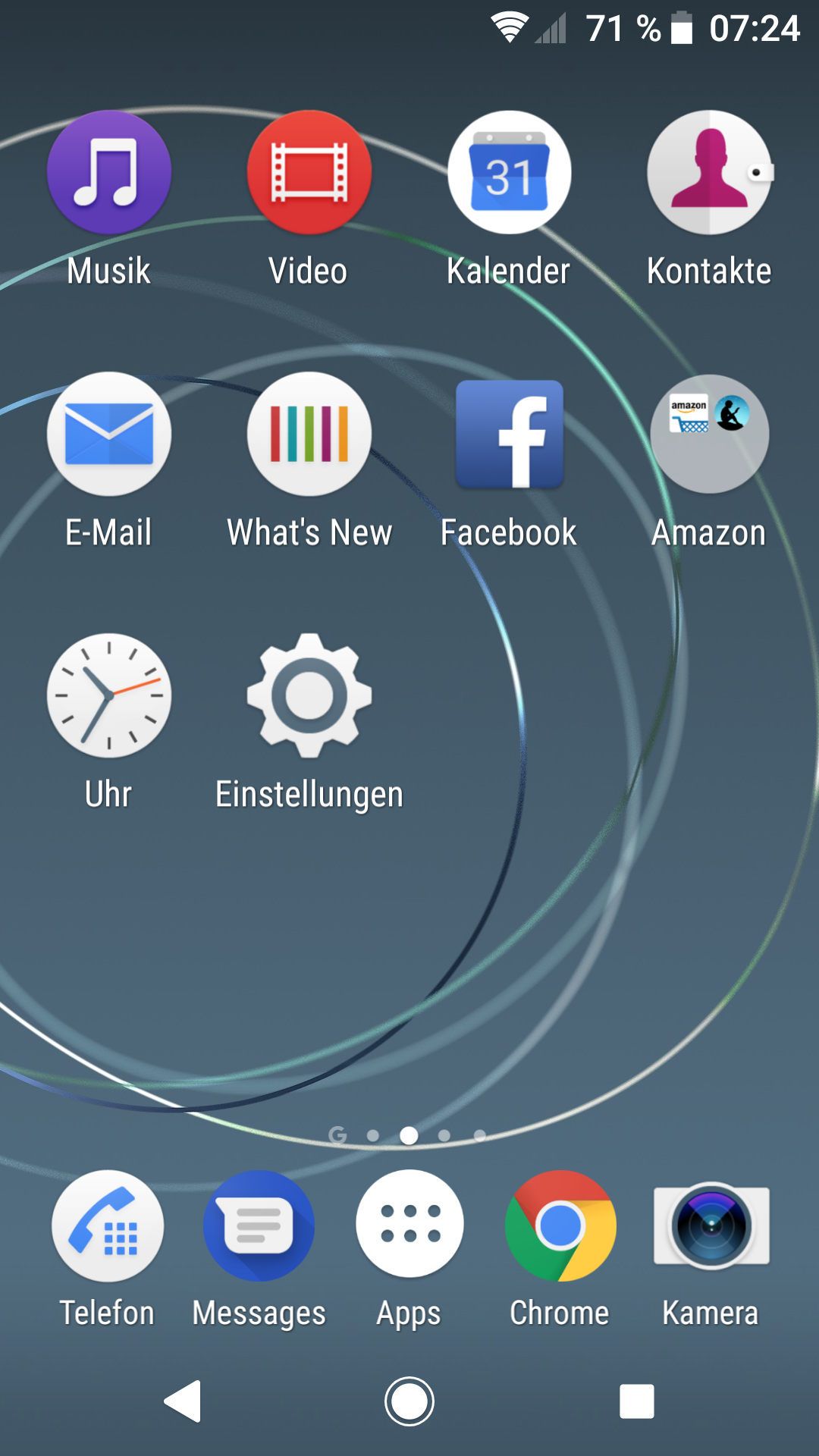Open Messages
This screenshot has height=1456, width=819.
coord(259,1225)
